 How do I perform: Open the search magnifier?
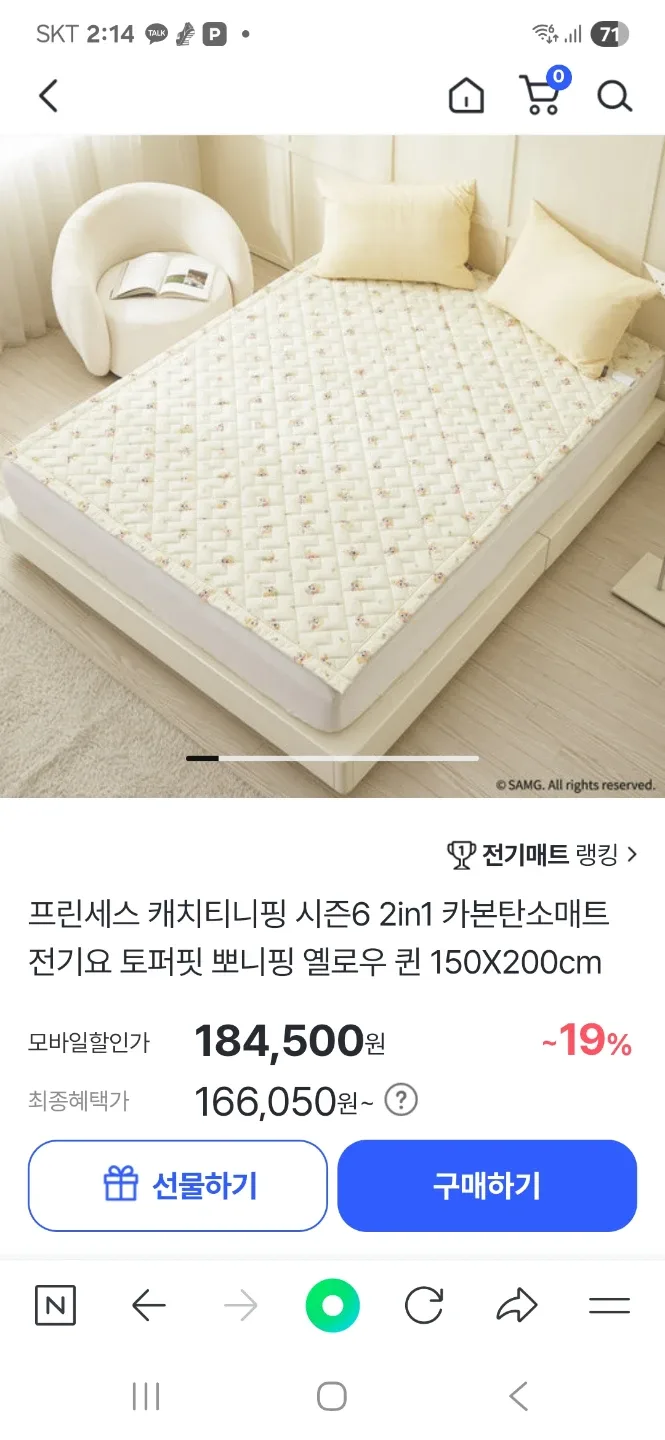(x=614, y=96)
